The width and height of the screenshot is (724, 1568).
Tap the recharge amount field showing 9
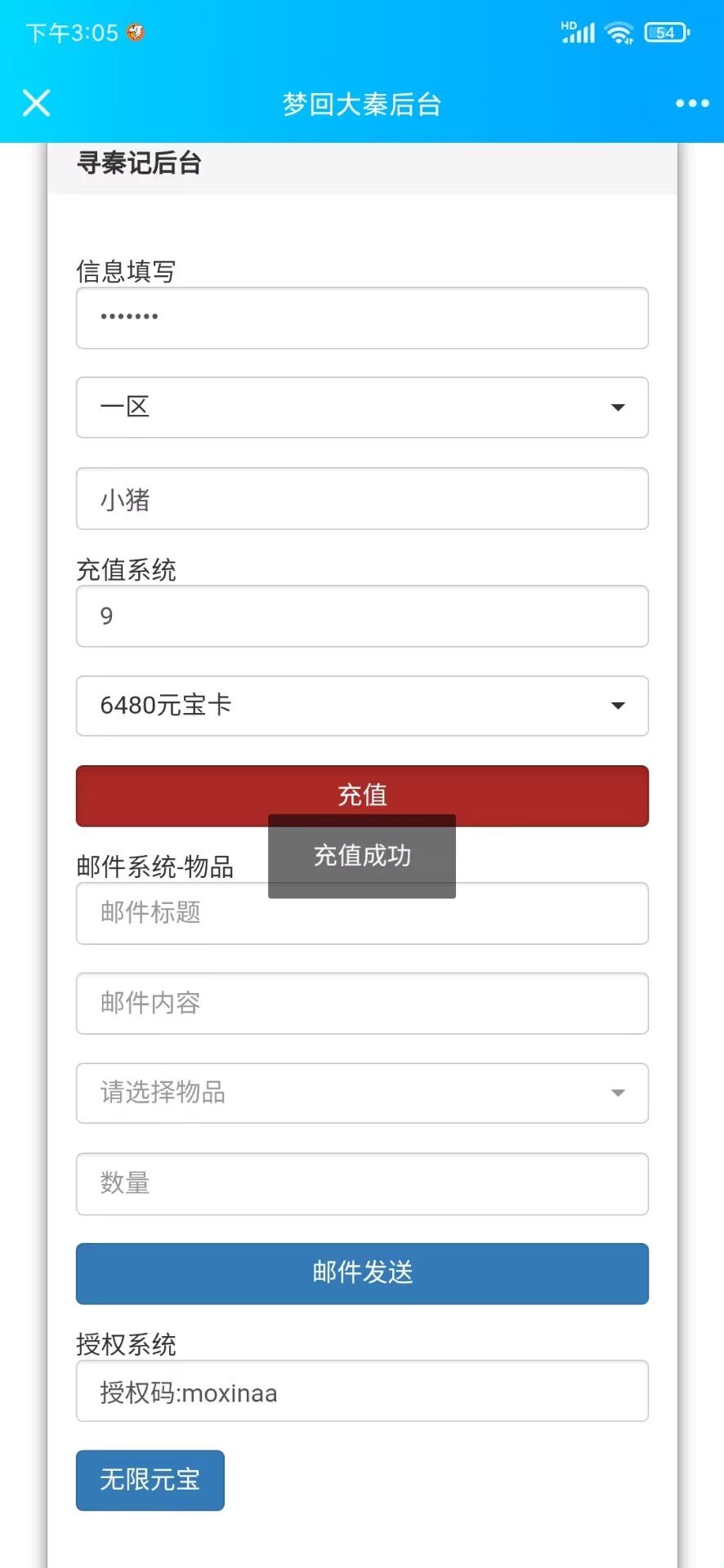tap(362, 617)
